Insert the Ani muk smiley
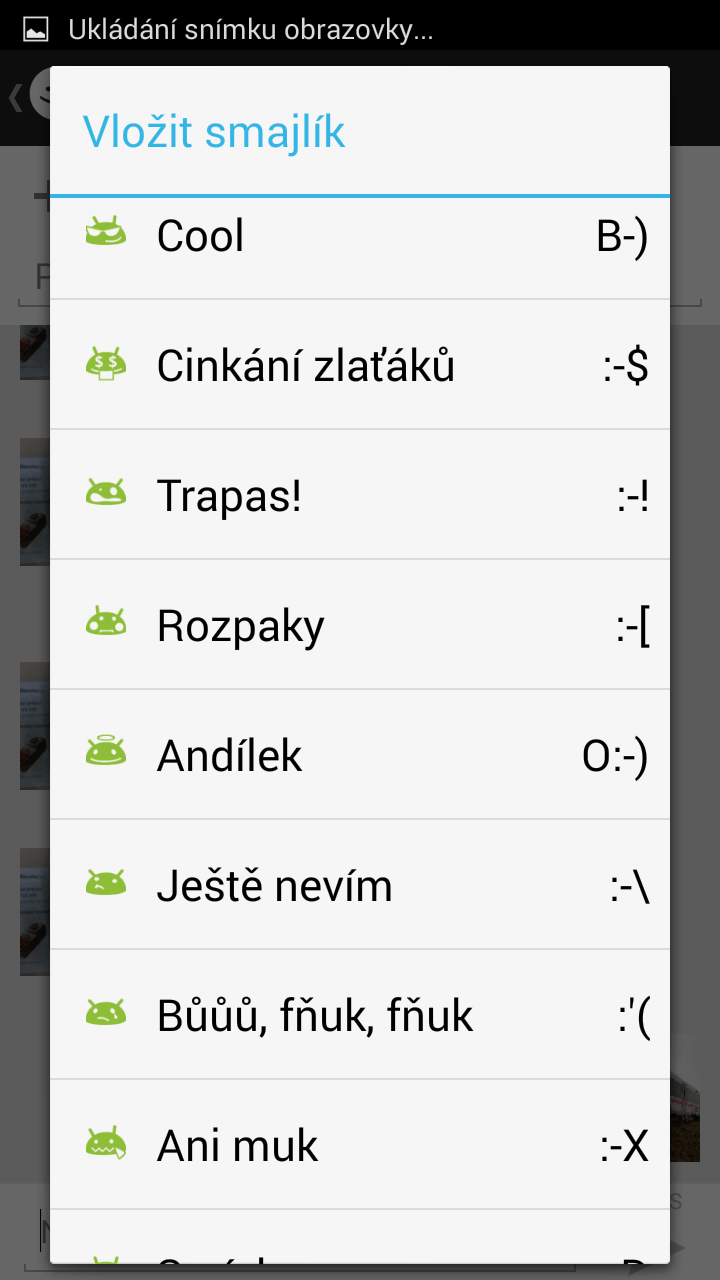Viewport: 720px width, 1280px height. click(360, 1145)
